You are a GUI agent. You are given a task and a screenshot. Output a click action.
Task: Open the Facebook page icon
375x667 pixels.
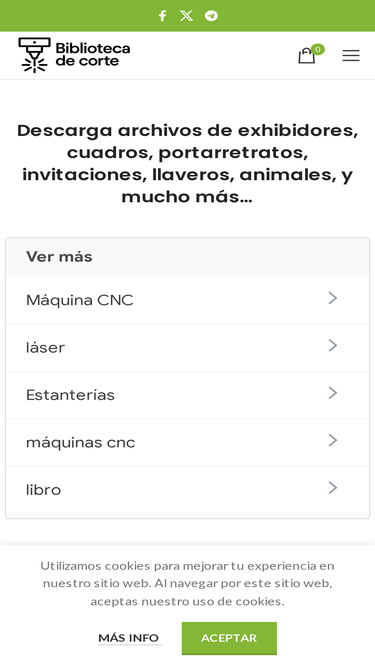162,16
